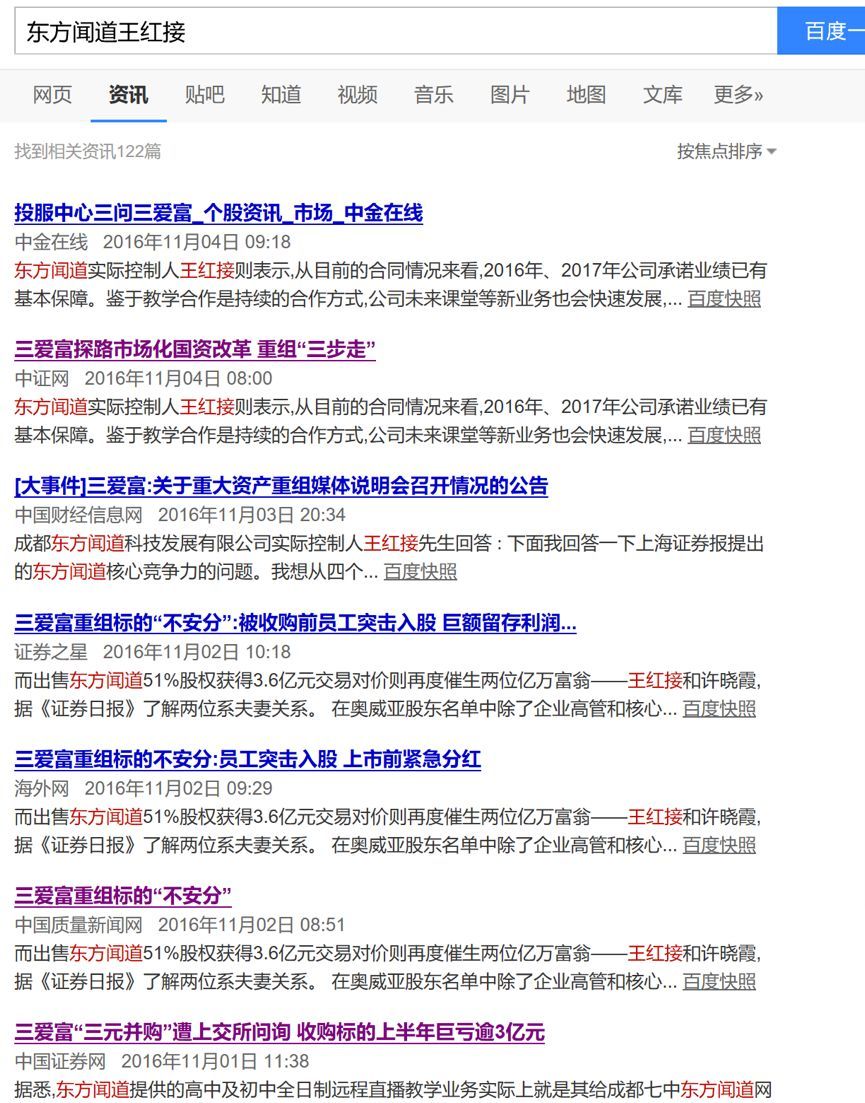Switch to the 图片 tab

[510, 95]
